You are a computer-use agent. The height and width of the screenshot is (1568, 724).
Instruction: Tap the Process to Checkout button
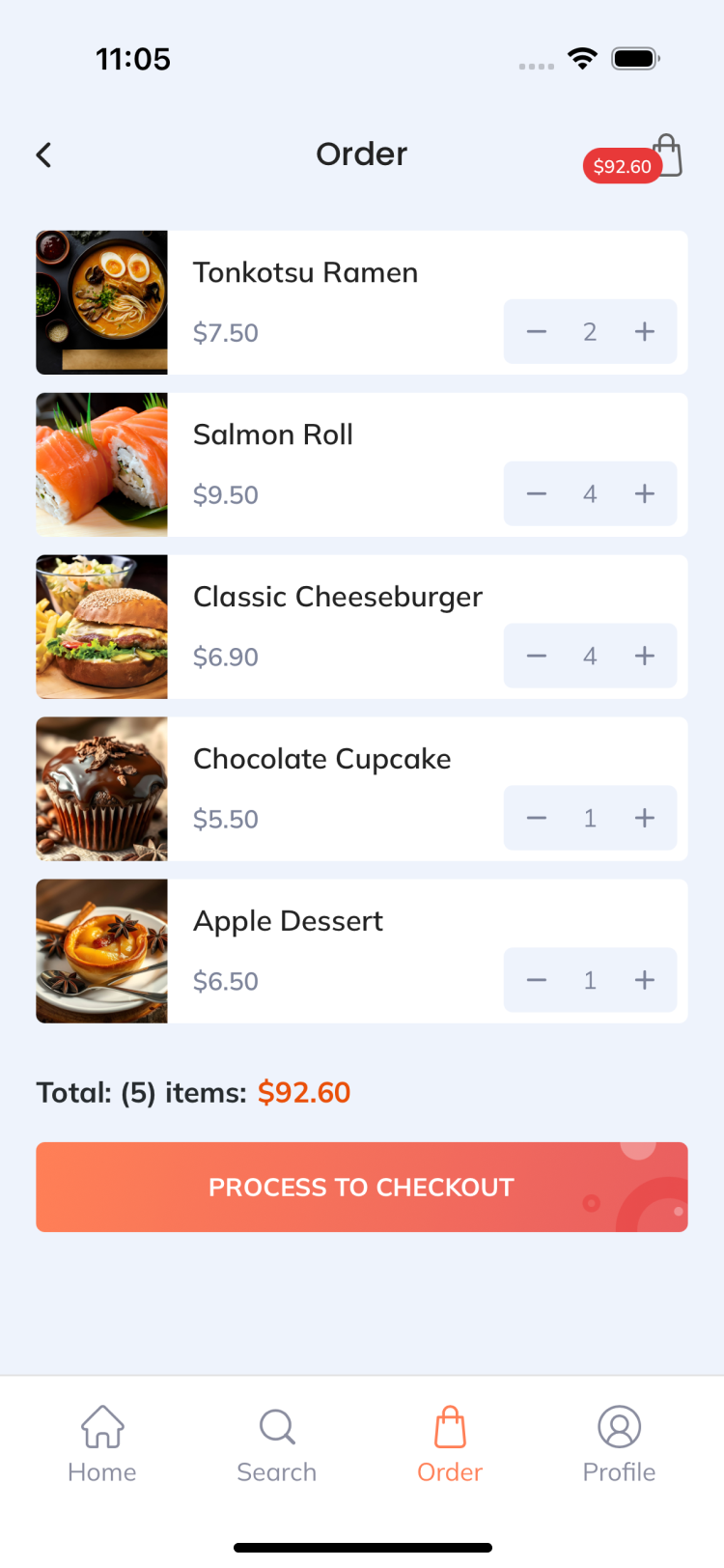[x=362, y=1187]
